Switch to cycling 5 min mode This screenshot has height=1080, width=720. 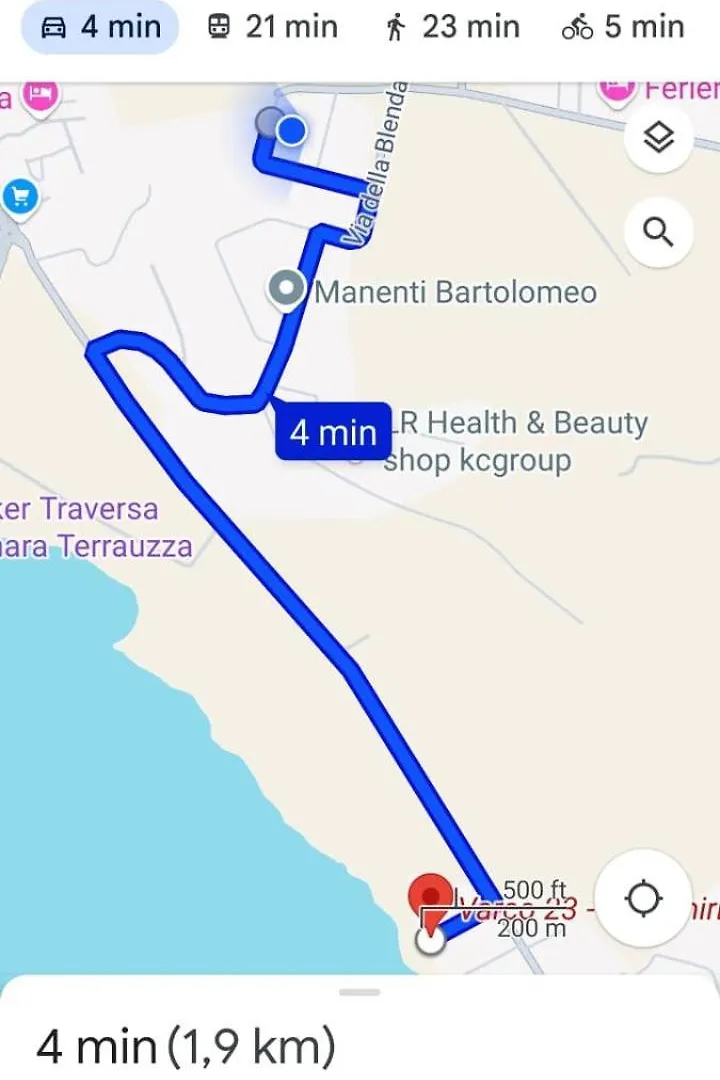point(623,27)
